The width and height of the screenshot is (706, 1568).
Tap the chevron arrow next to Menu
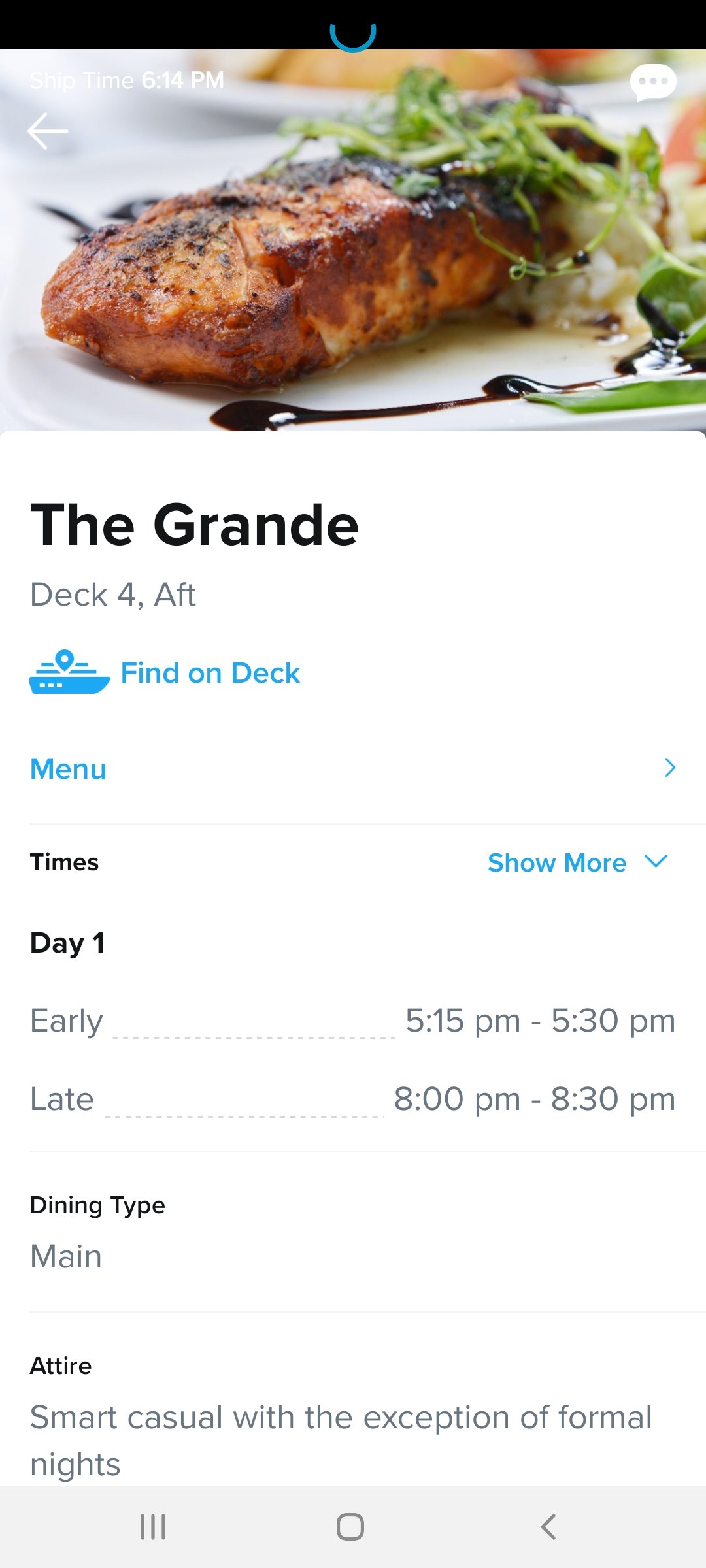pyautogui.click(x=669, y=768)
